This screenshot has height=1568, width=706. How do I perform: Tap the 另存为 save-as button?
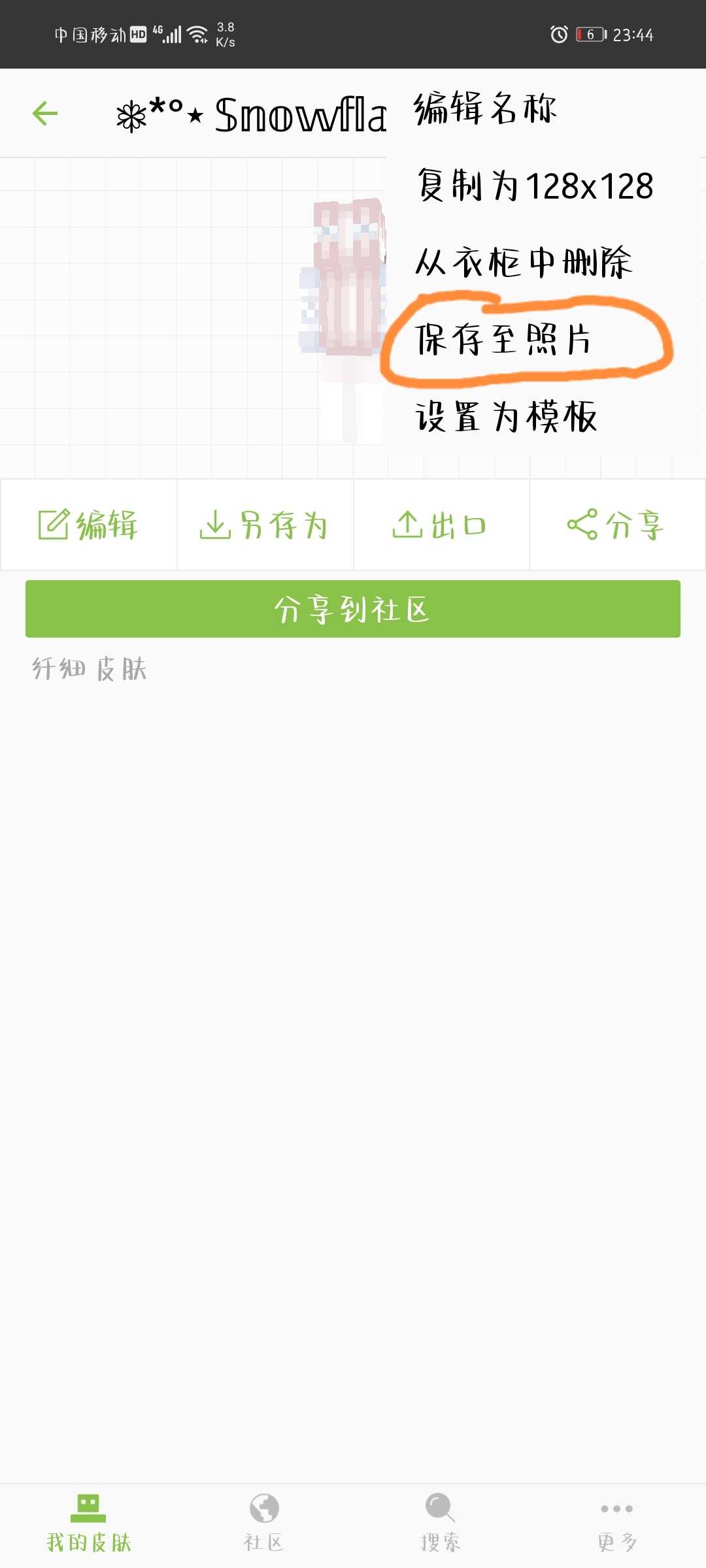tap(265, 525)
